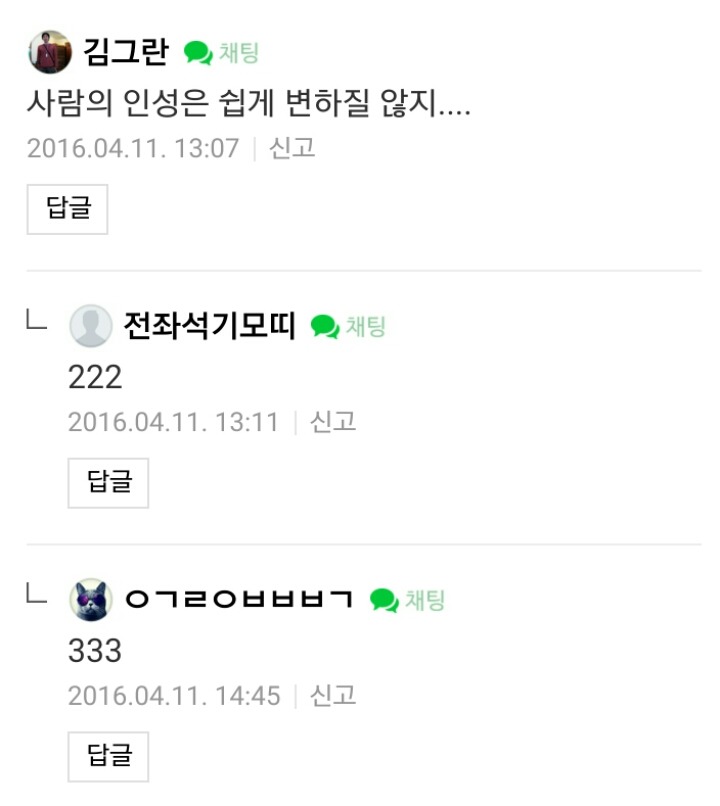Click the 답글 button under 김그란's comment
Image resolution: width=720 pixels, height=806 pixels.
coord(66,208)
